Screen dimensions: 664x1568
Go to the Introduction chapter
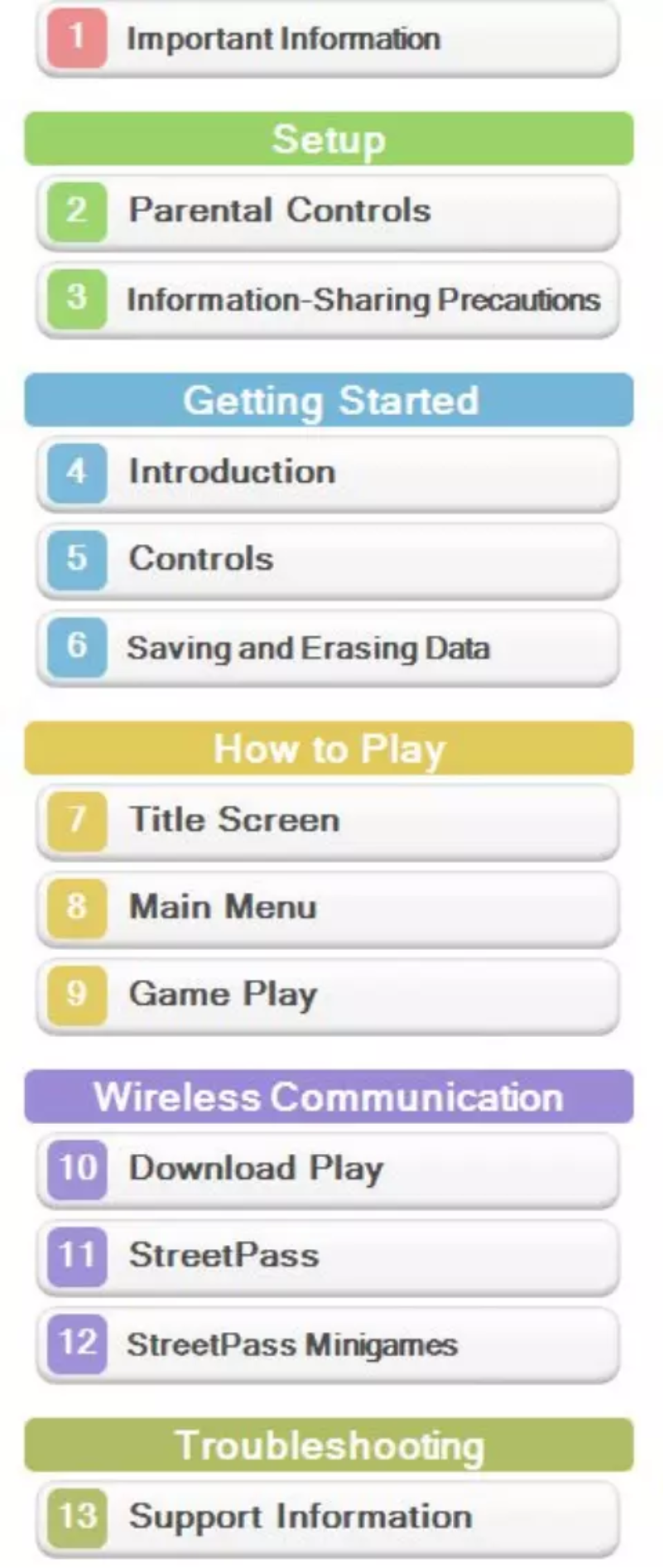pyautogui.click(x=328, y=473)
